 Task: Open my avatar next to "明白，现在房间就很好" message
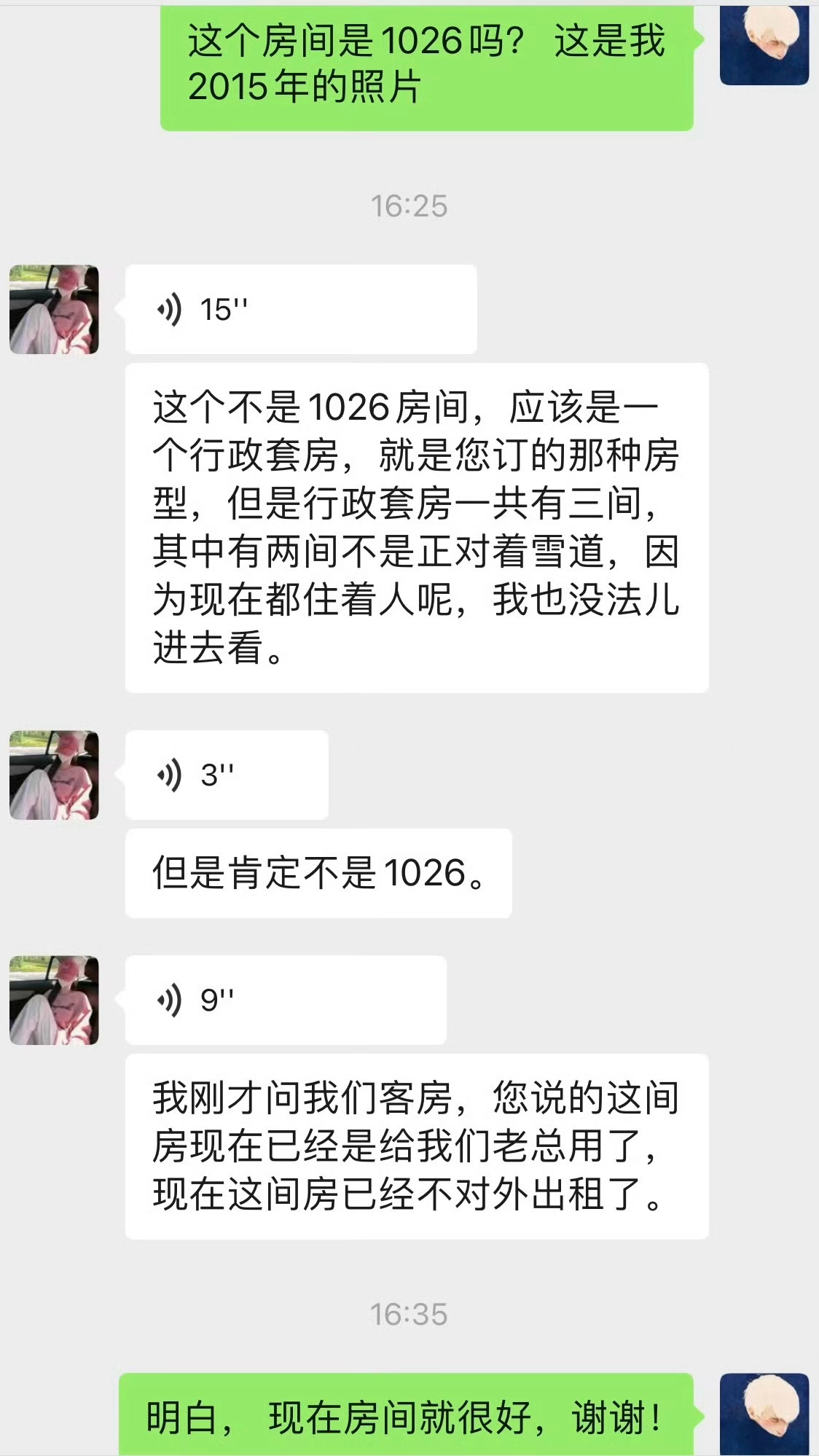click(764, 1414)
